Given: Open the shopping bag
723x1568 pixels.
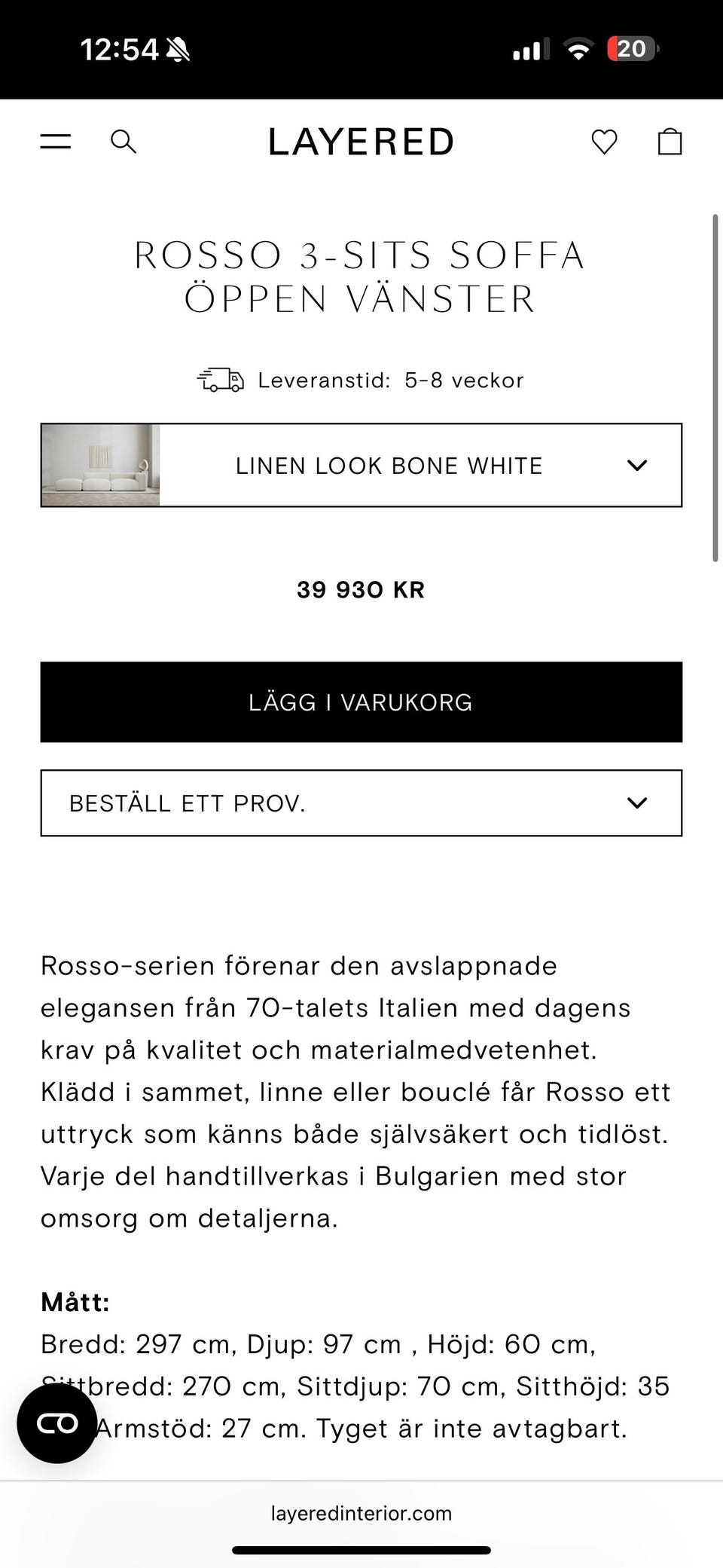Looking at the screenshot, I should click(x=670, y=142).
